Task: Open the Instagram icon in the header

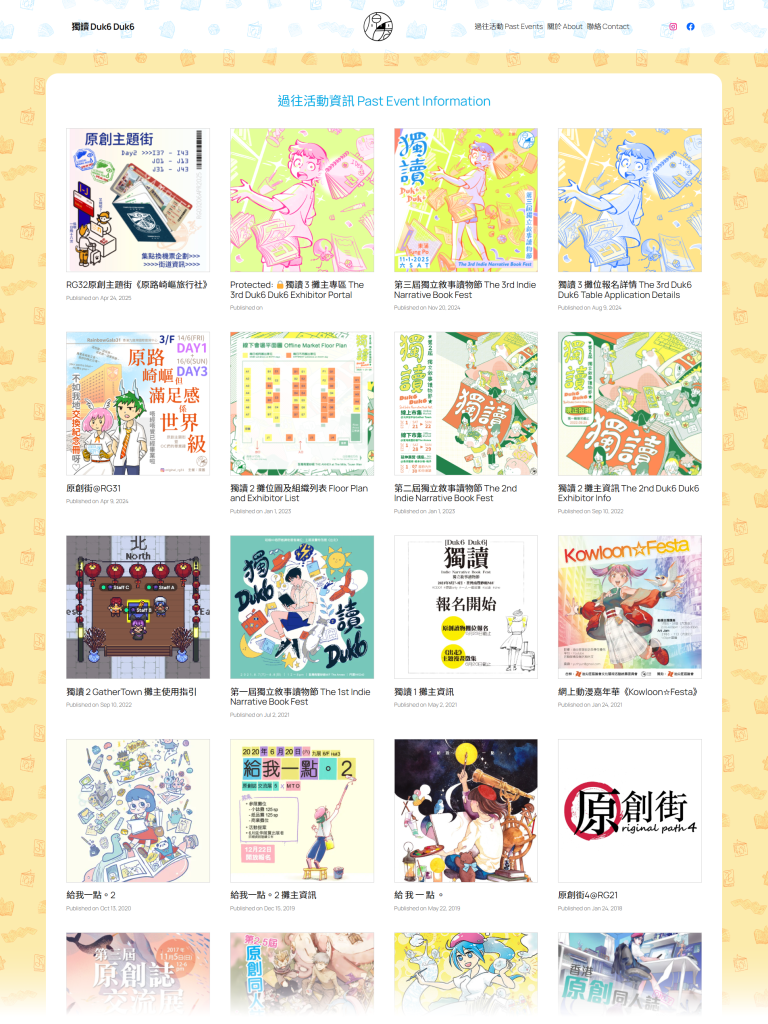Action: click(x=673, y=27)
